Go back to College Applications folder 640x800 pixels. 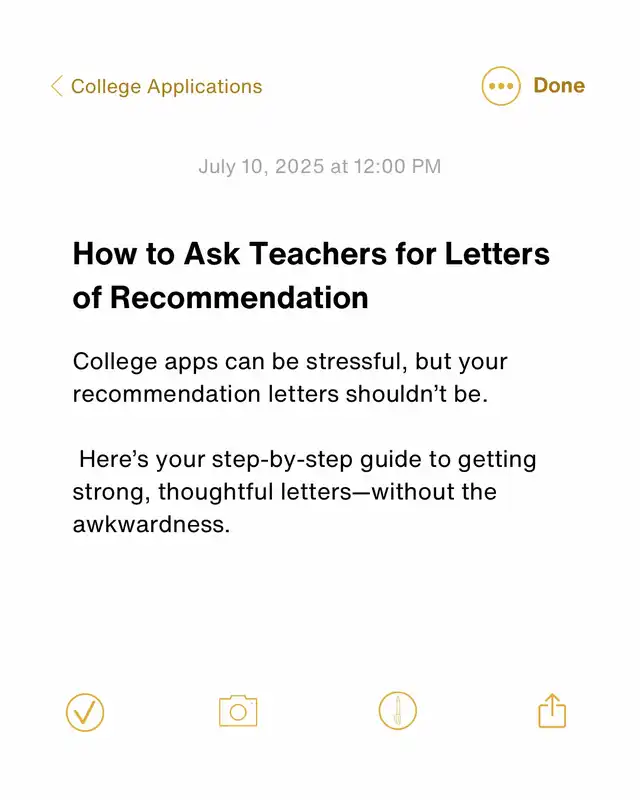pos(156,87)
